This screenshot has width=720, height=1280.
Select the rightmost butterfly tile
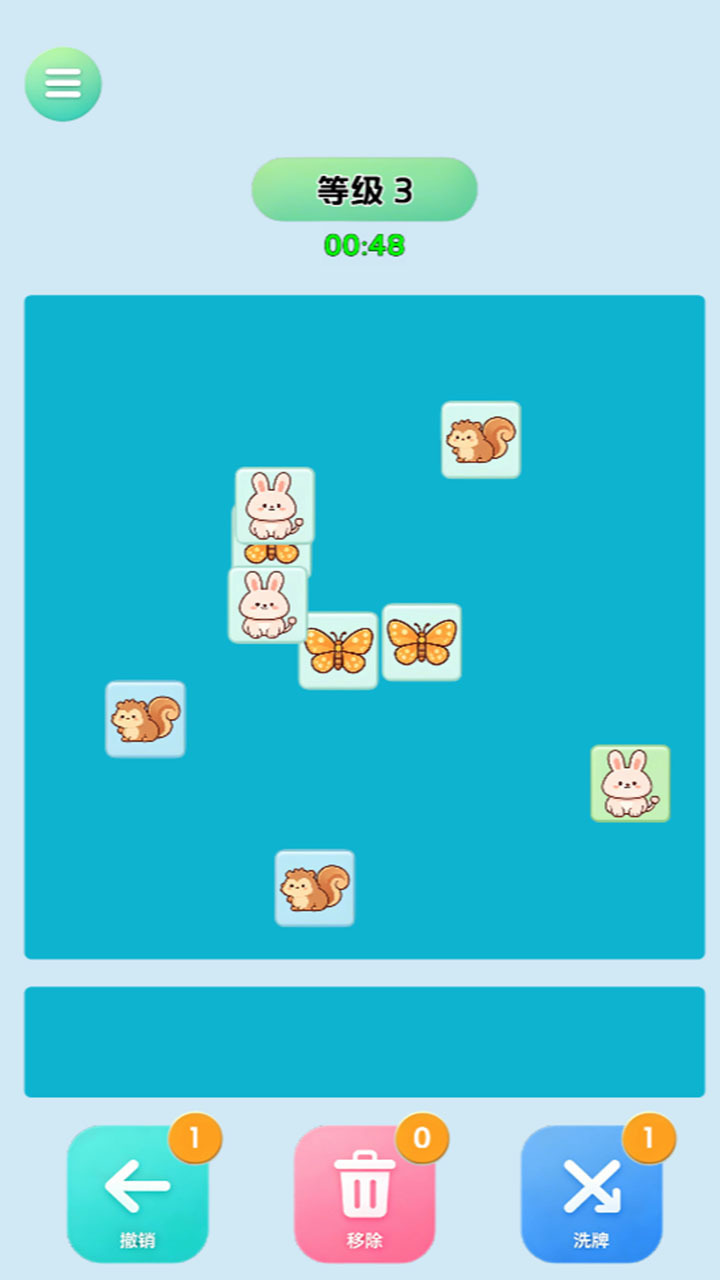[x=422, y=642]
